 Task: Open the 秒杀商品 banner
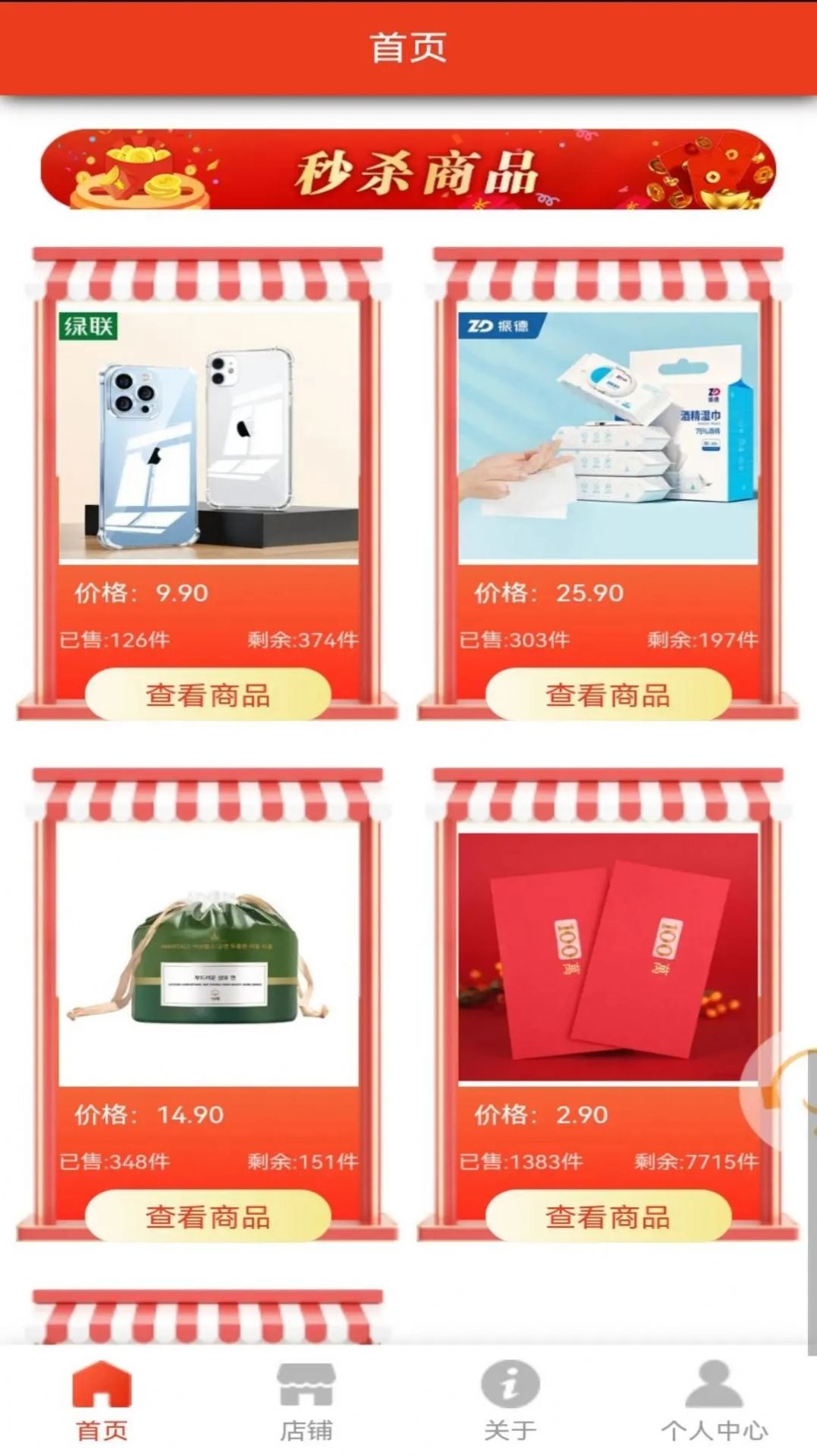(408, 169)
